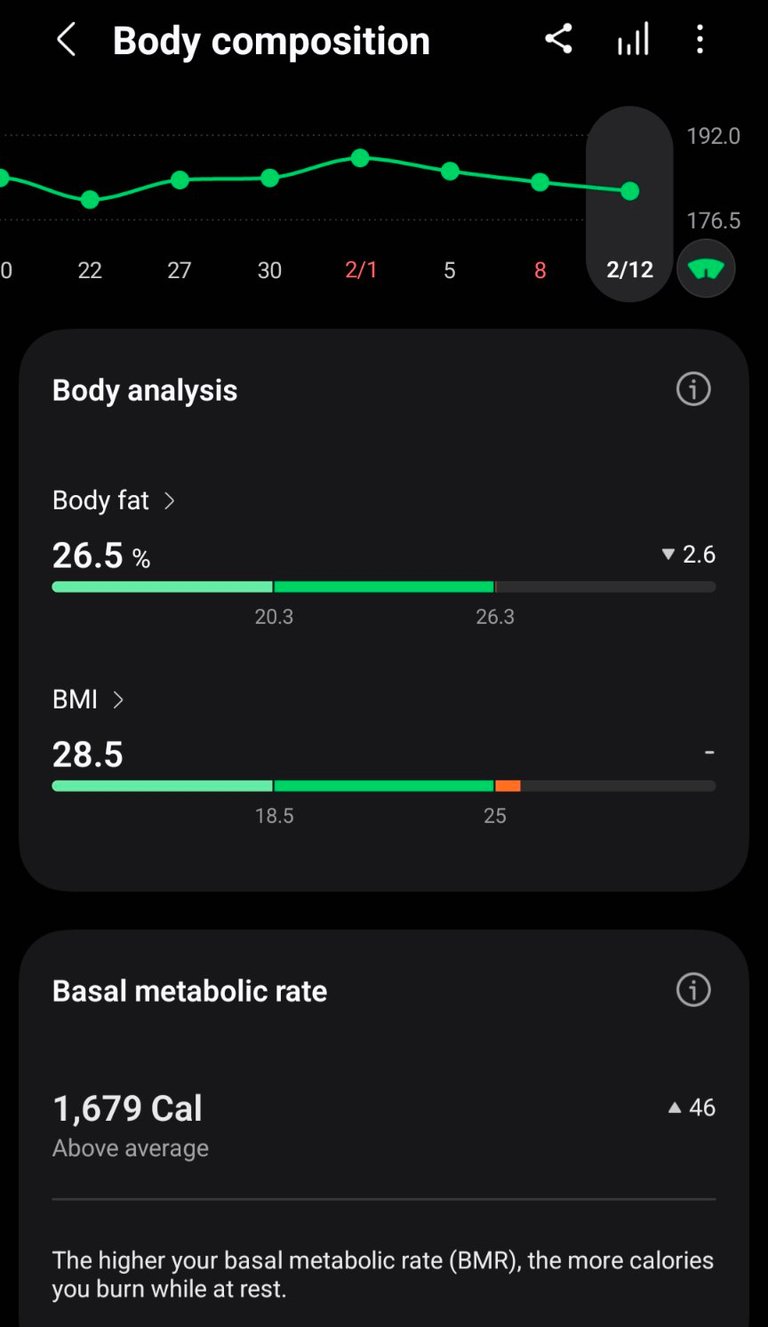Viewport: 768px width, 1327px height.
Task: View Basal metabolic rate info
Action: (x=693, y=990)
